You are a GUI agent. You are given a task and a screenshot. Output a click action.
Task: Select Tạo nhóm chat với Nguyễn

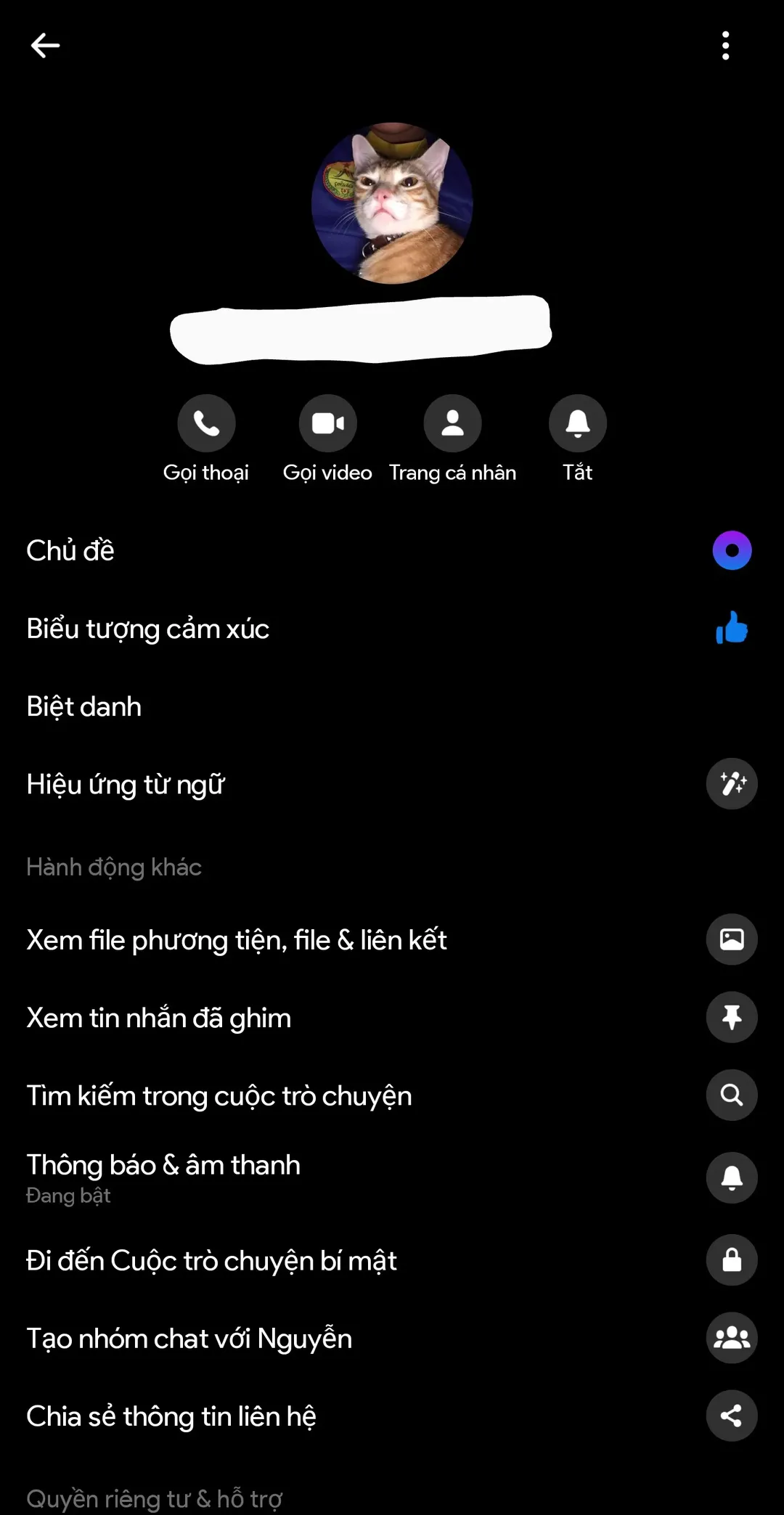[189, 1339]
